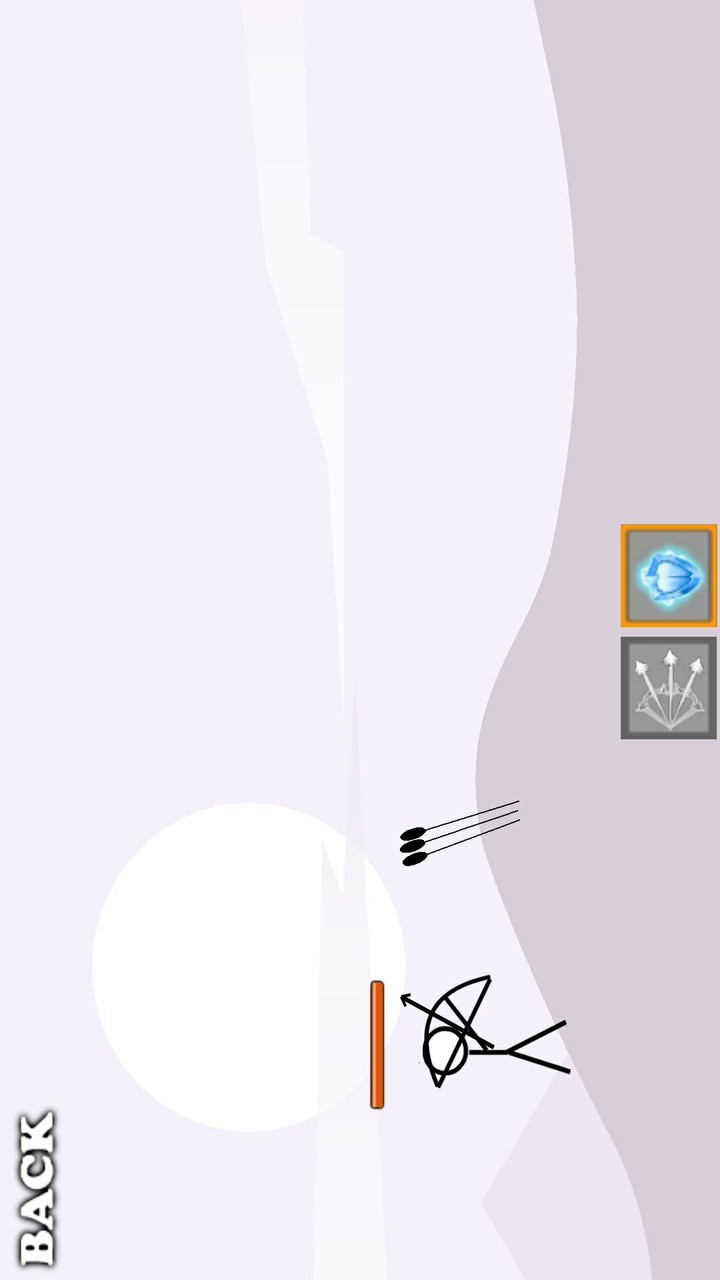Toggle the dimmed multi-arrow skill state
This screenshot has width=720, height=1280.
[x=668, y=688]
